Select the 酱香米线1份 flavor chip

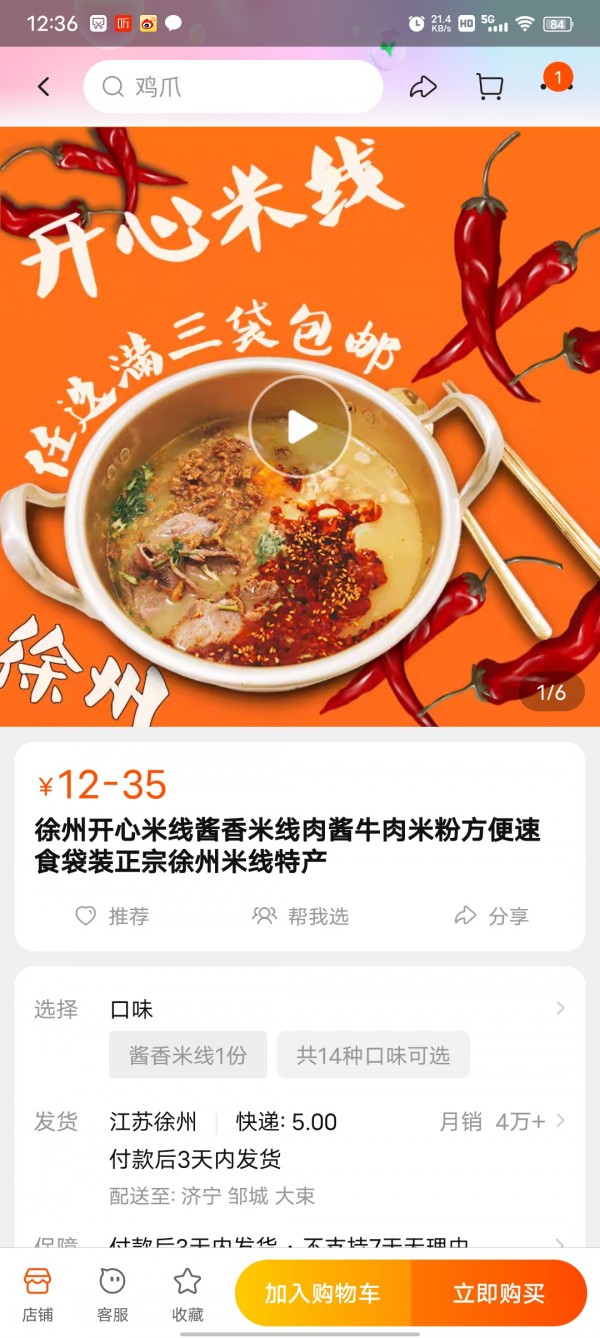pos(188,1055)
